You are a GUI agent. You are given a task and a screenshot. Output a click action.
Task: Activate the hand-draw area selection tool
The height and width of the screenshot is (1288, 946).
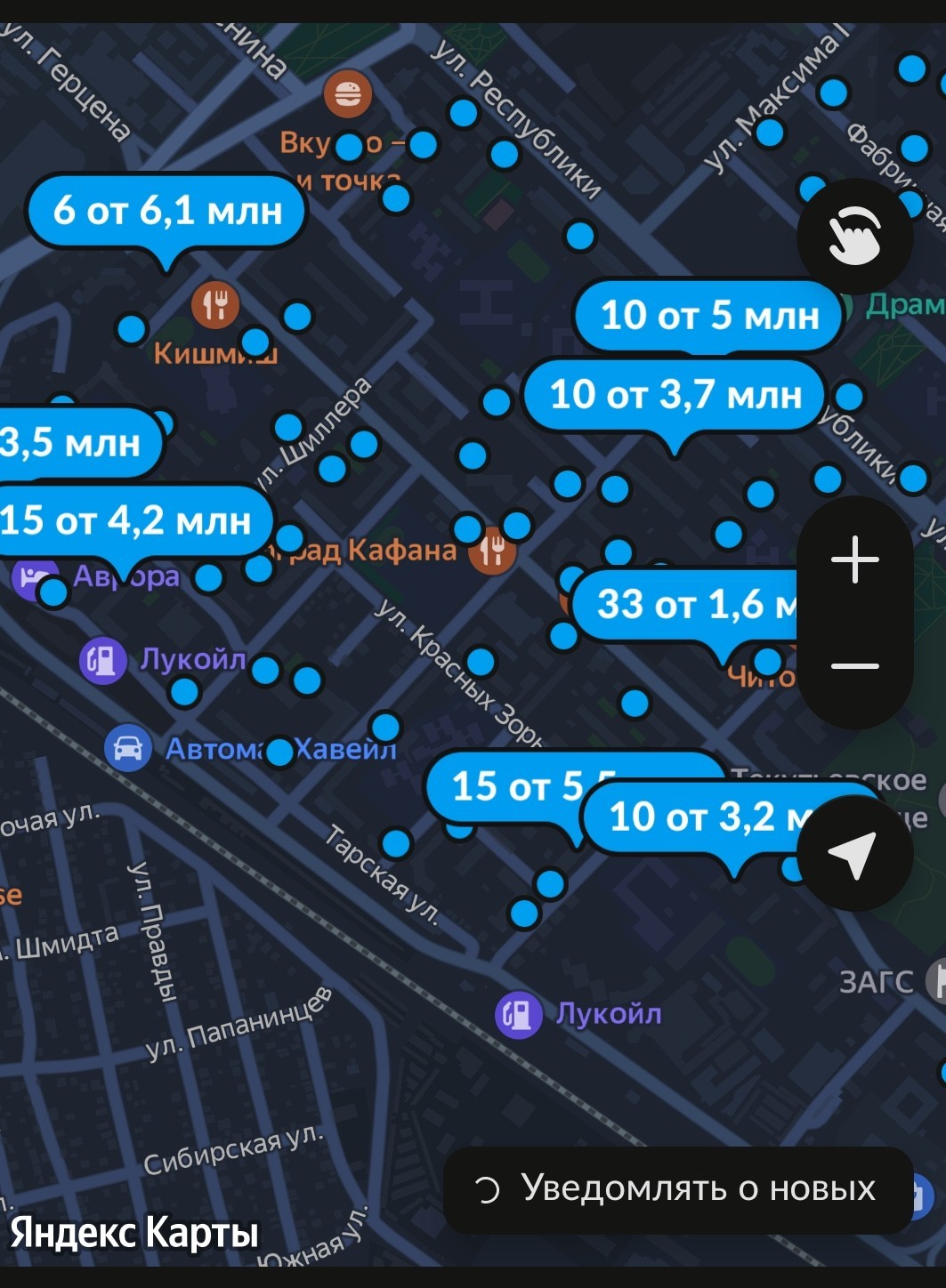[854, 236]
